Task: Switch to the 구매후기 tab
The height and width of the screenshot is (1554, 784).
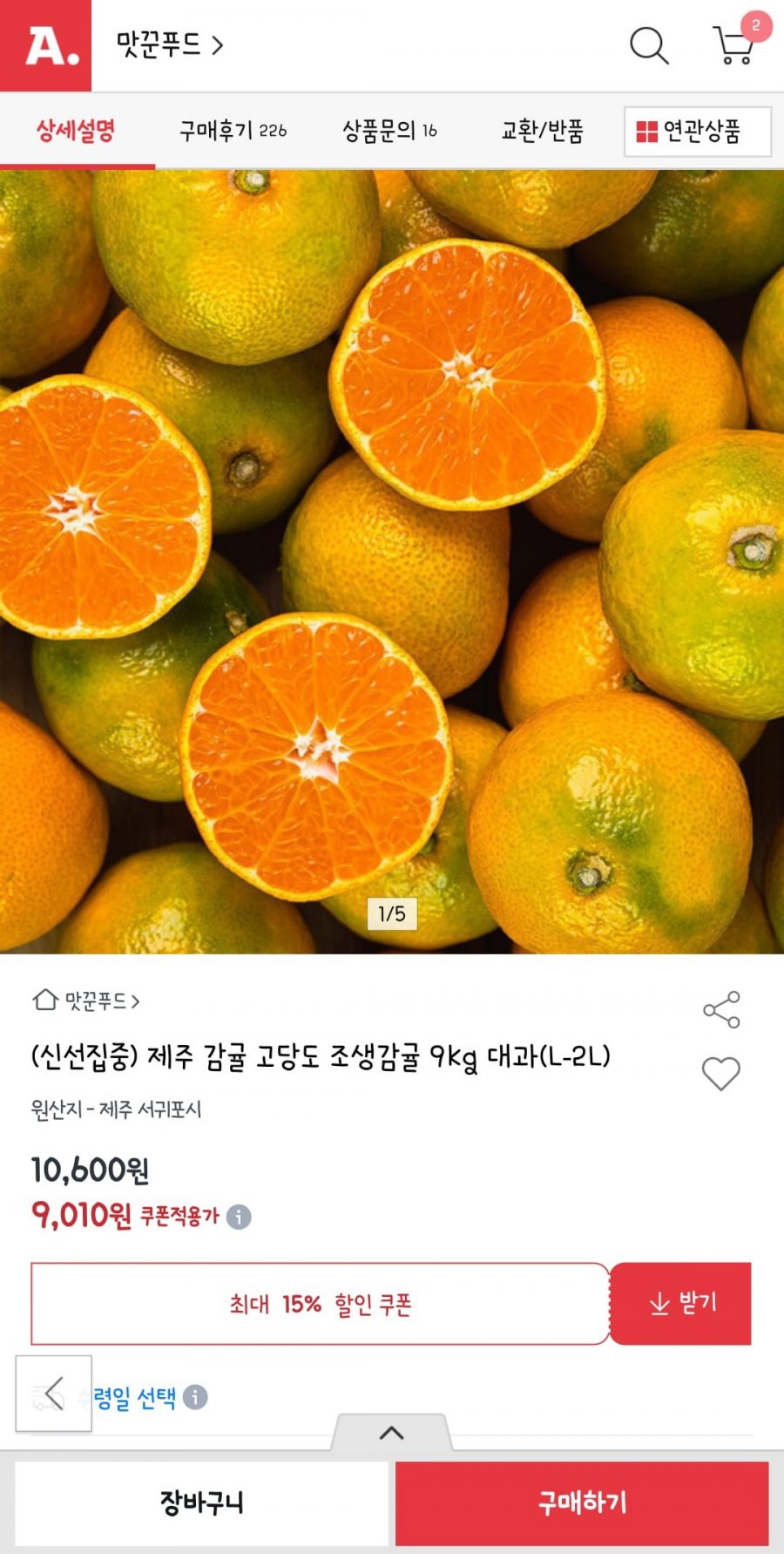Action: coord(233,131)
